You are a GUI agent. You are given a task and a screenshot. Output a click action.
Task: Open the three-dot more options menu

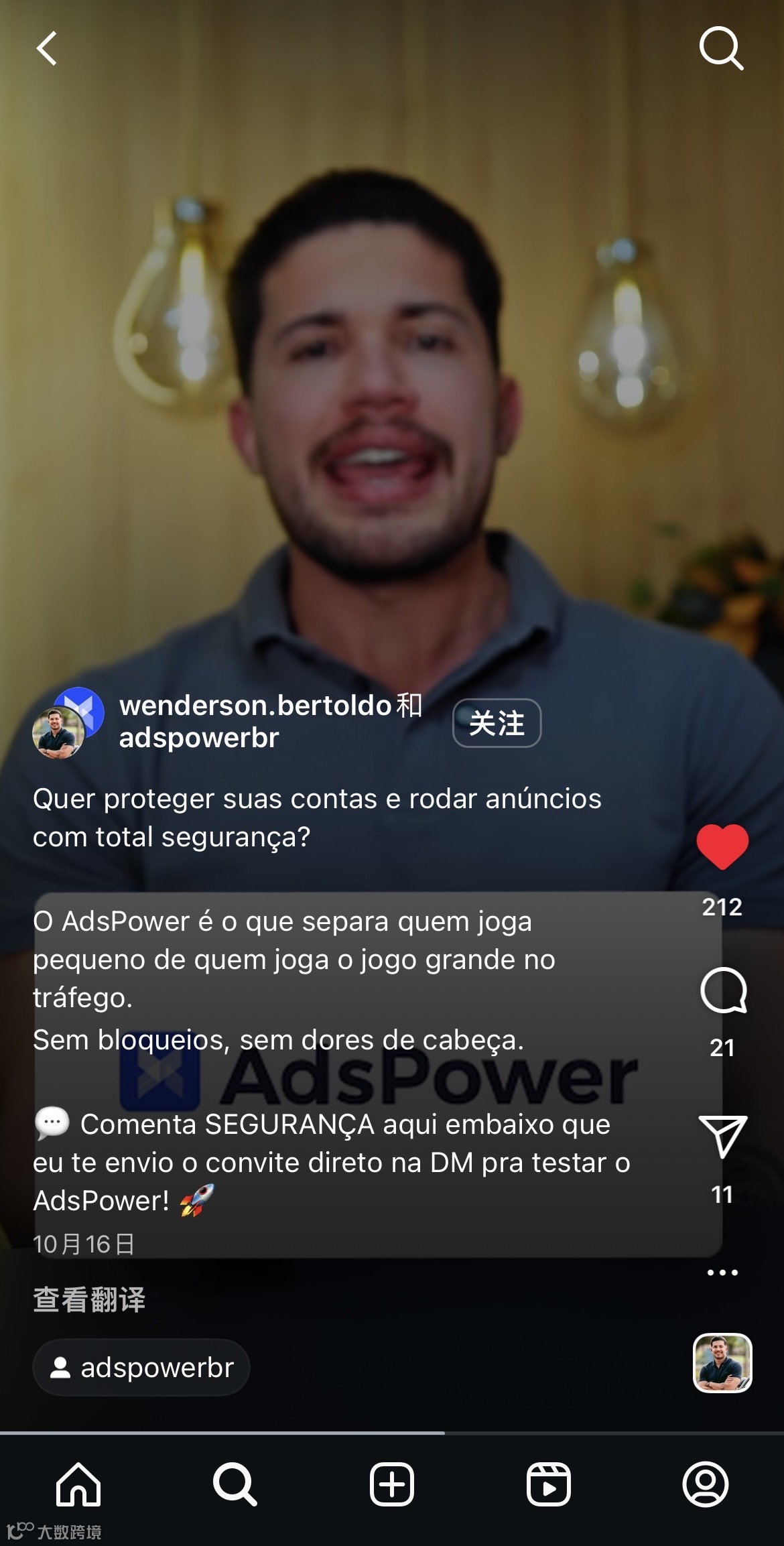(722, 1272)
